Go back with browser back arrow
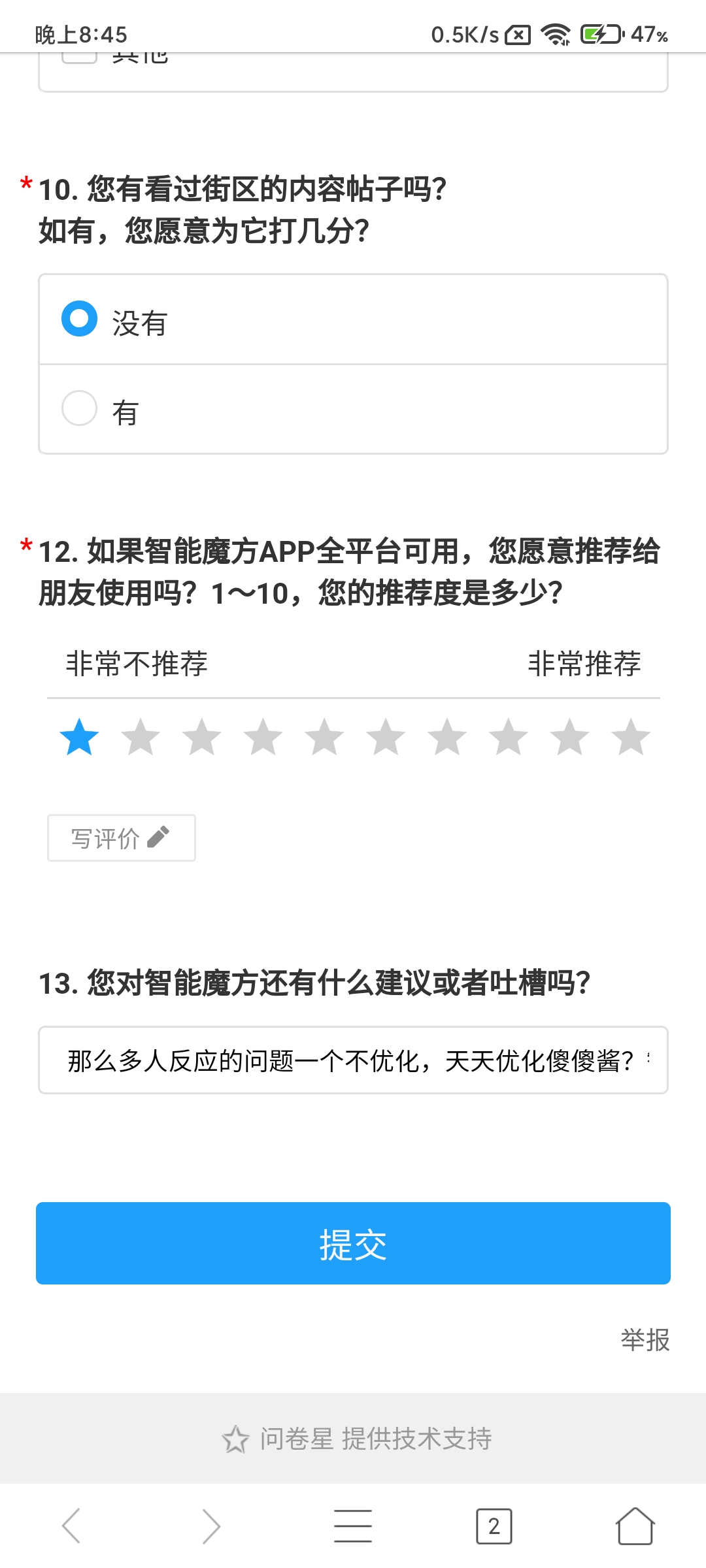Viewport: 706px width, 1568px height. [x=71, y=1526]
